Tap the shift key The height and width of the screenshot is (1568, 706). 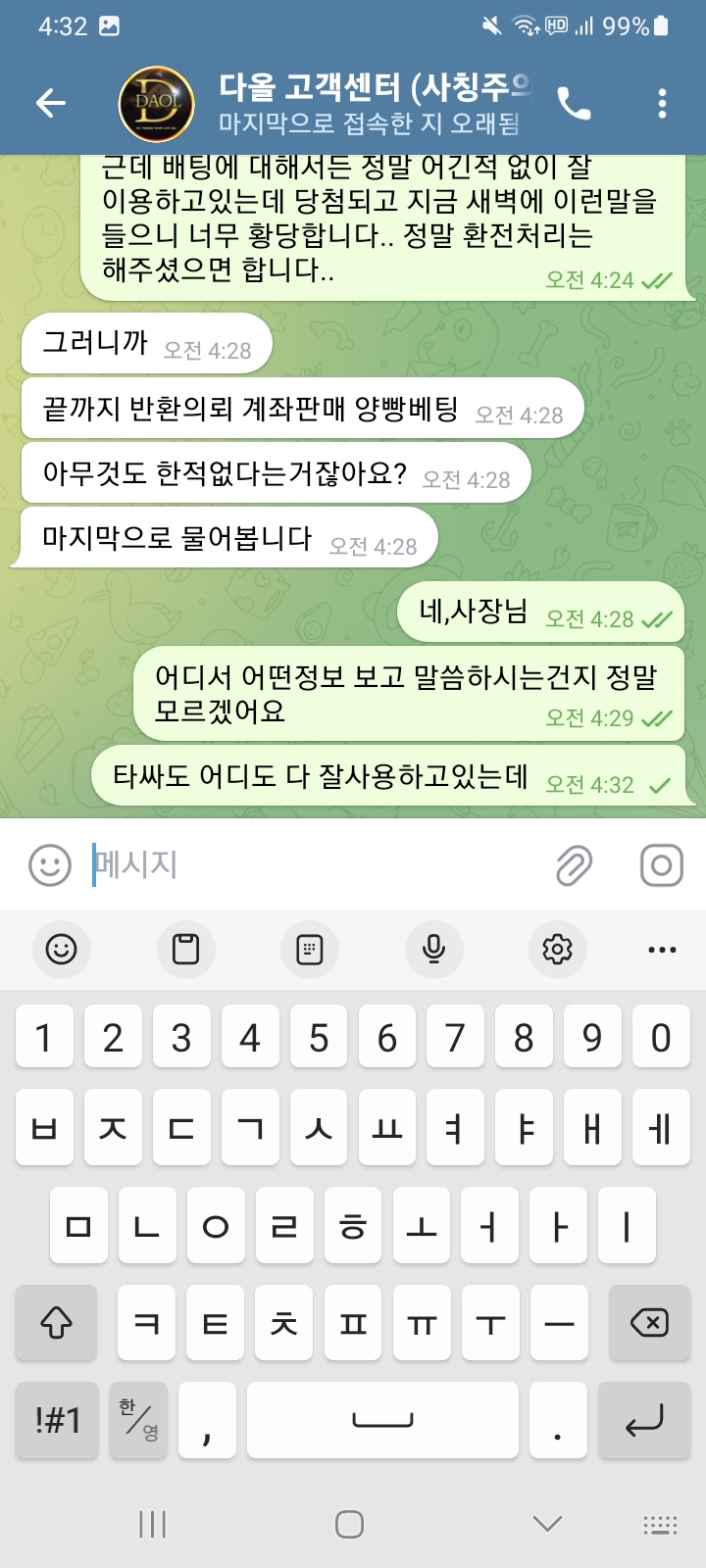pos(56,1323)
